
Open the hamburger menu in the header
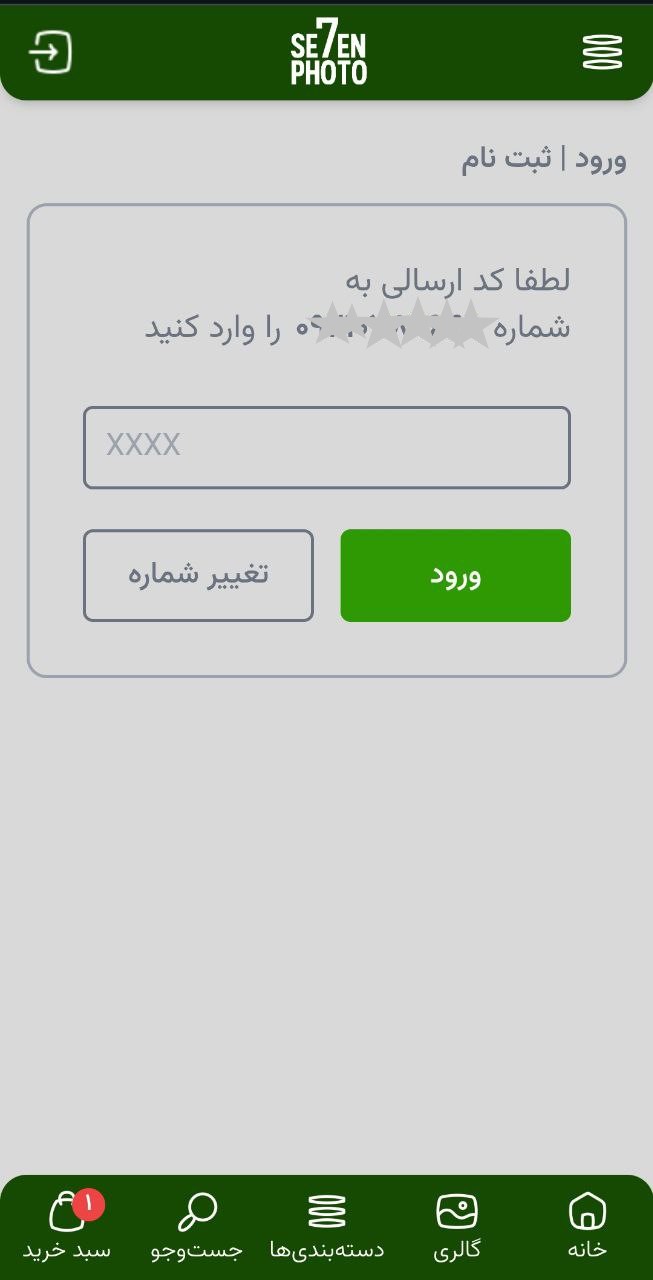[x=602, y=52]
